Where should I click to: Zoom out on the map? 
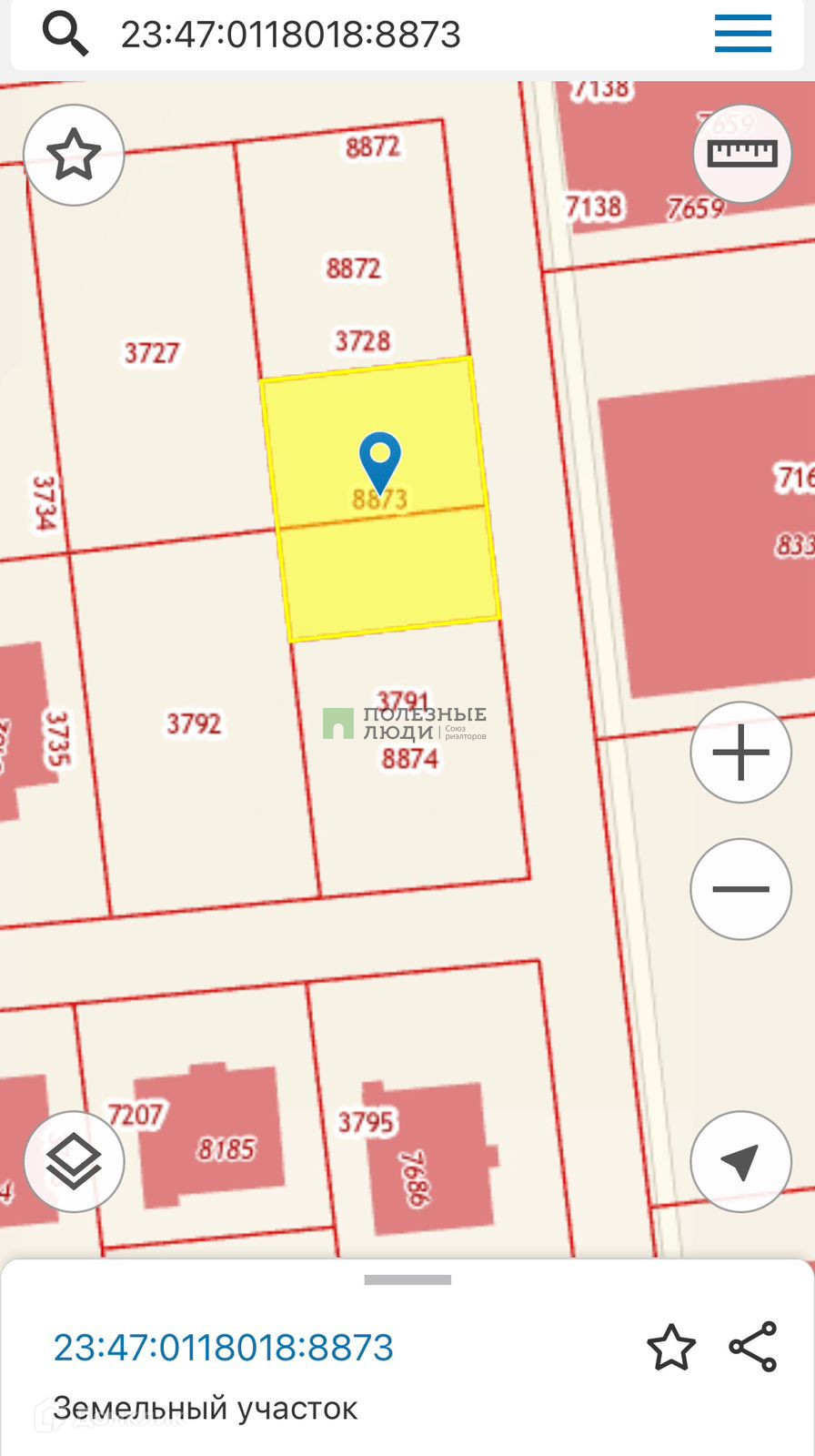[x=740, y=889]
